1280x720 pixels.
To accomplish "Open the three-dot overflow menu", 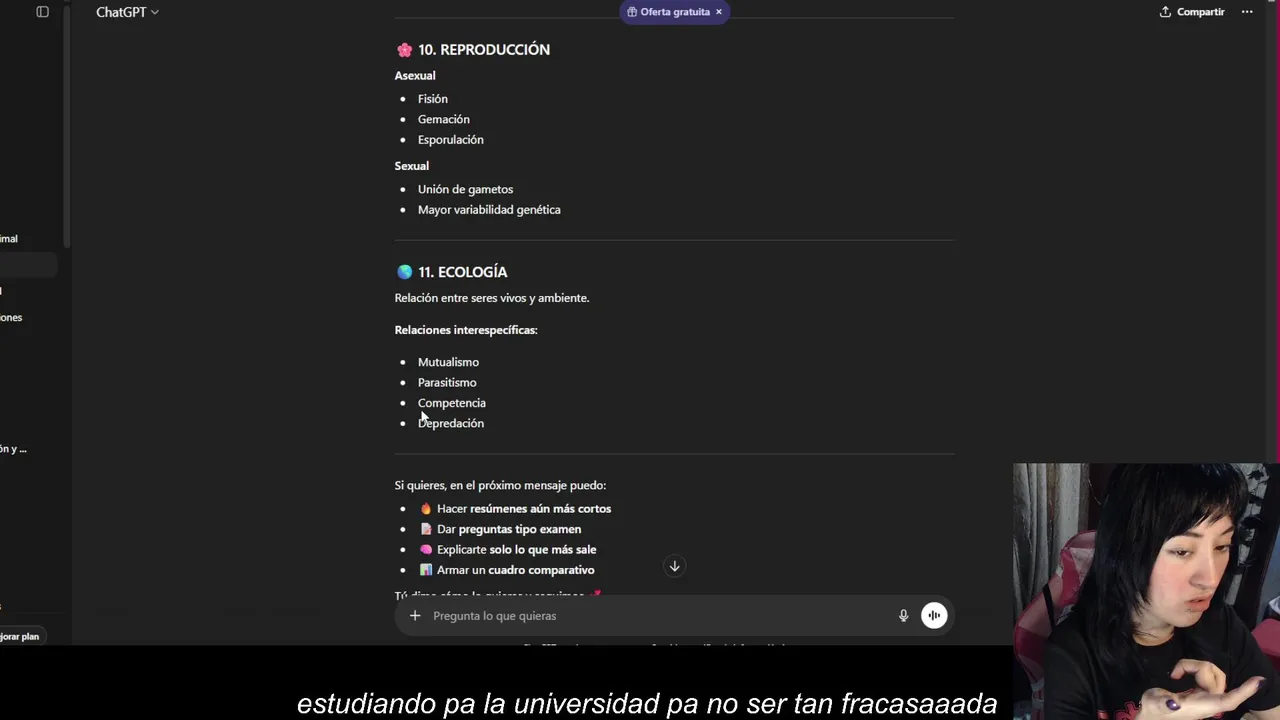I will tap(1247, 12).
